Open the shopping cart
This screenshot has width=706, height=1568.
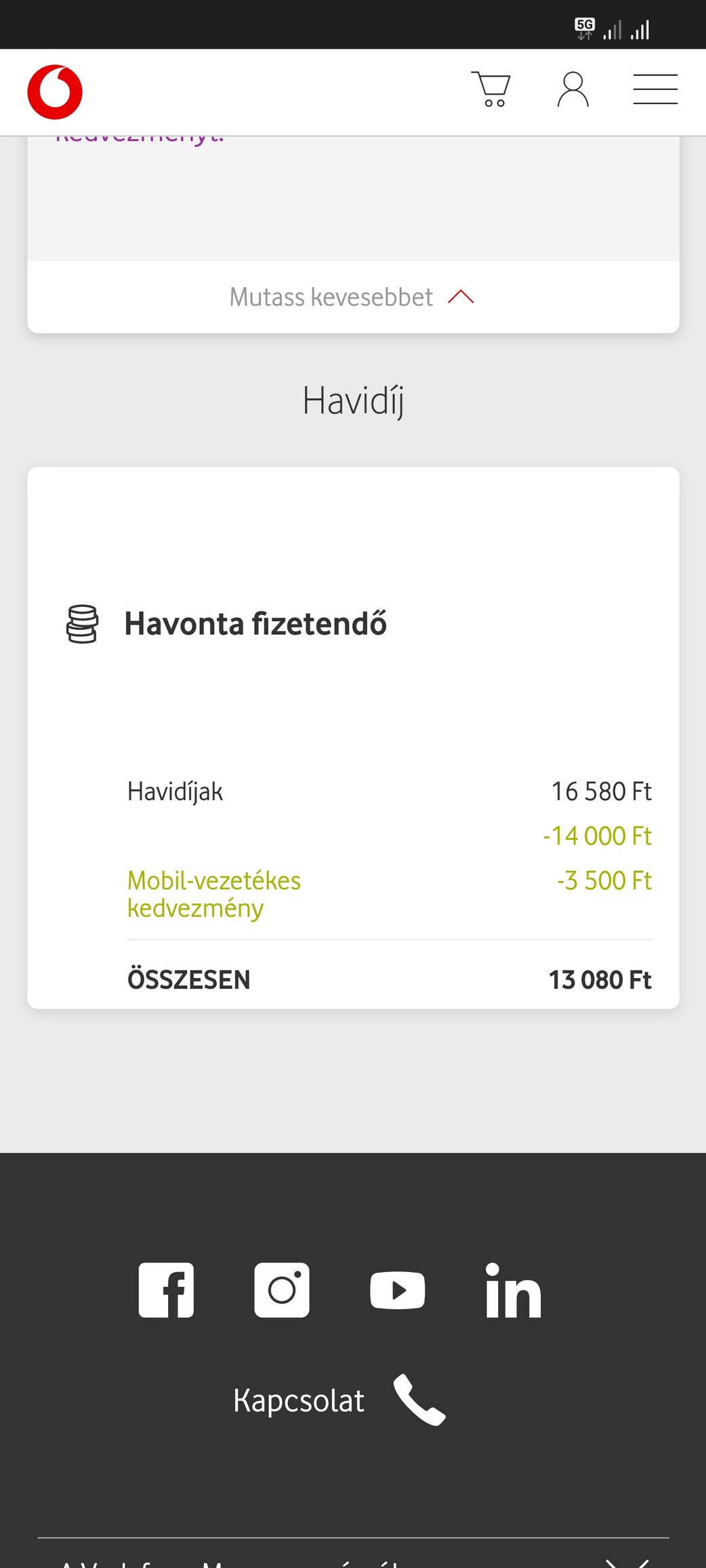click(491, 89)
